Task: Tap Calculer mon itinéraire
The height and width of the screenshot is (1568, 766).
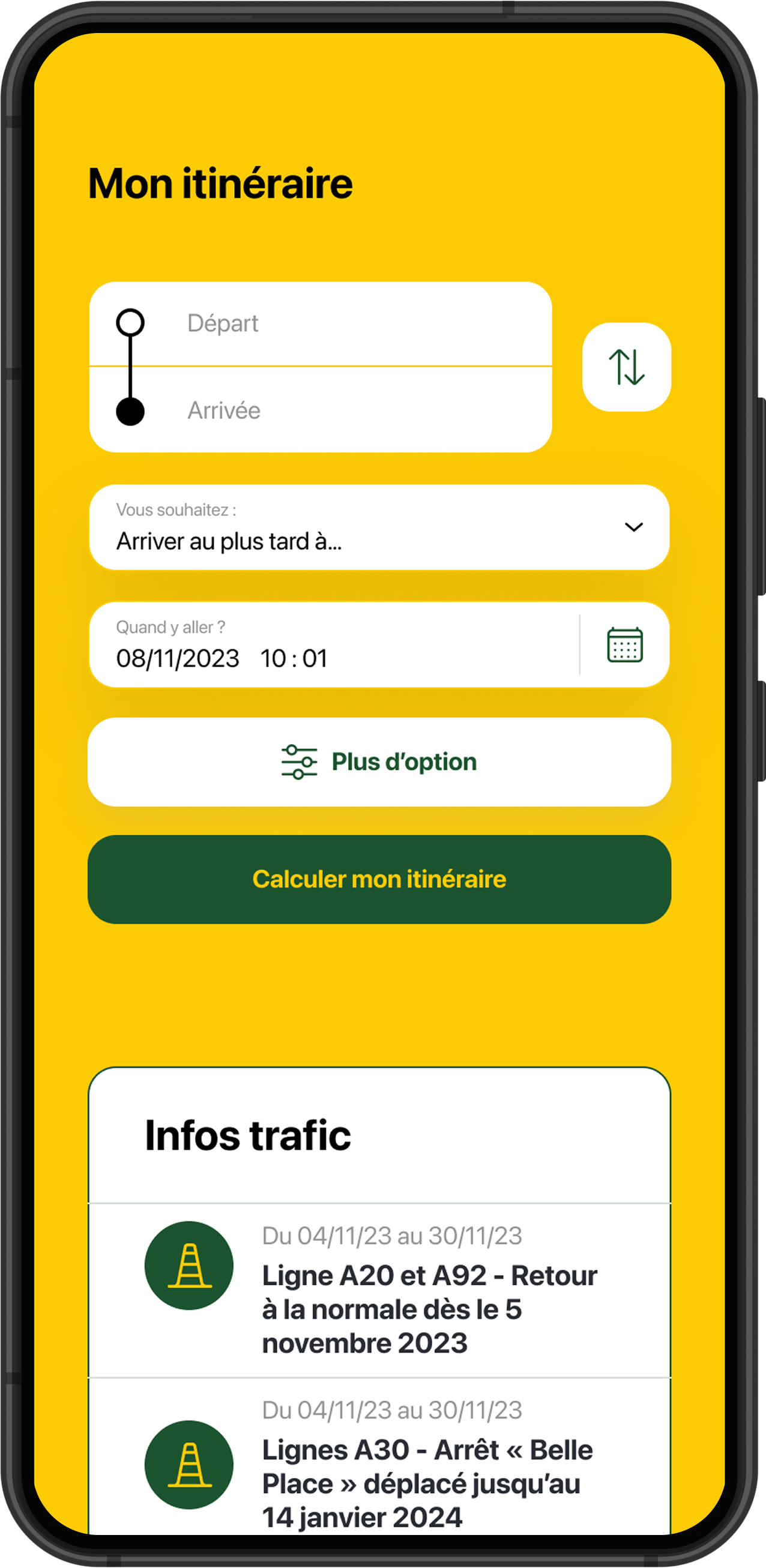Action: pyautogui.click(x=379, y=880)
